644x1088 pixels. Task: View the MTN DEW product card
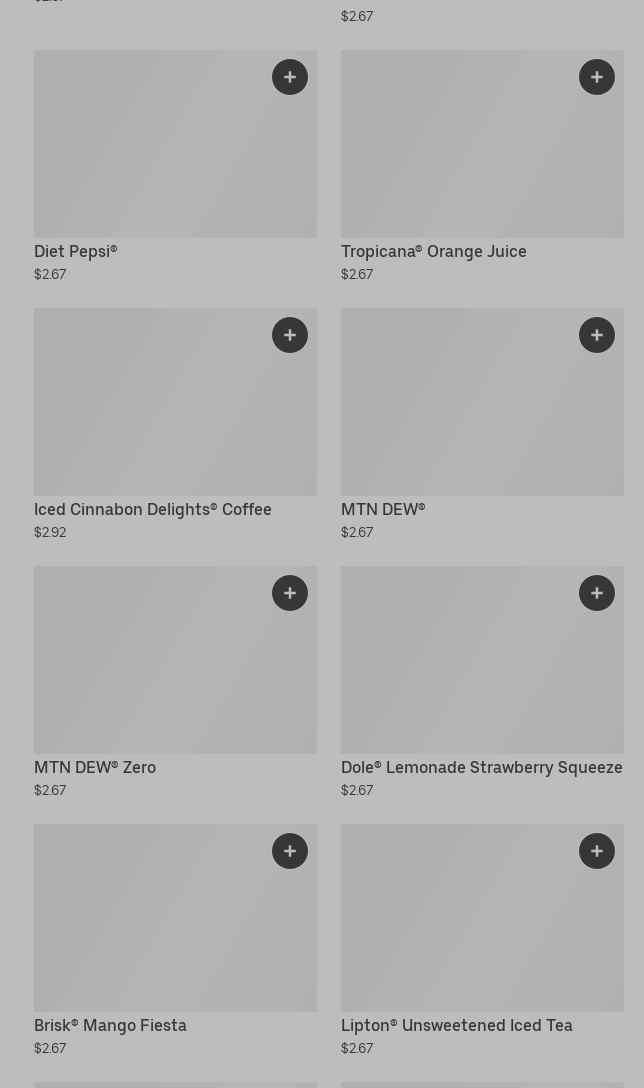coord(482,425)
